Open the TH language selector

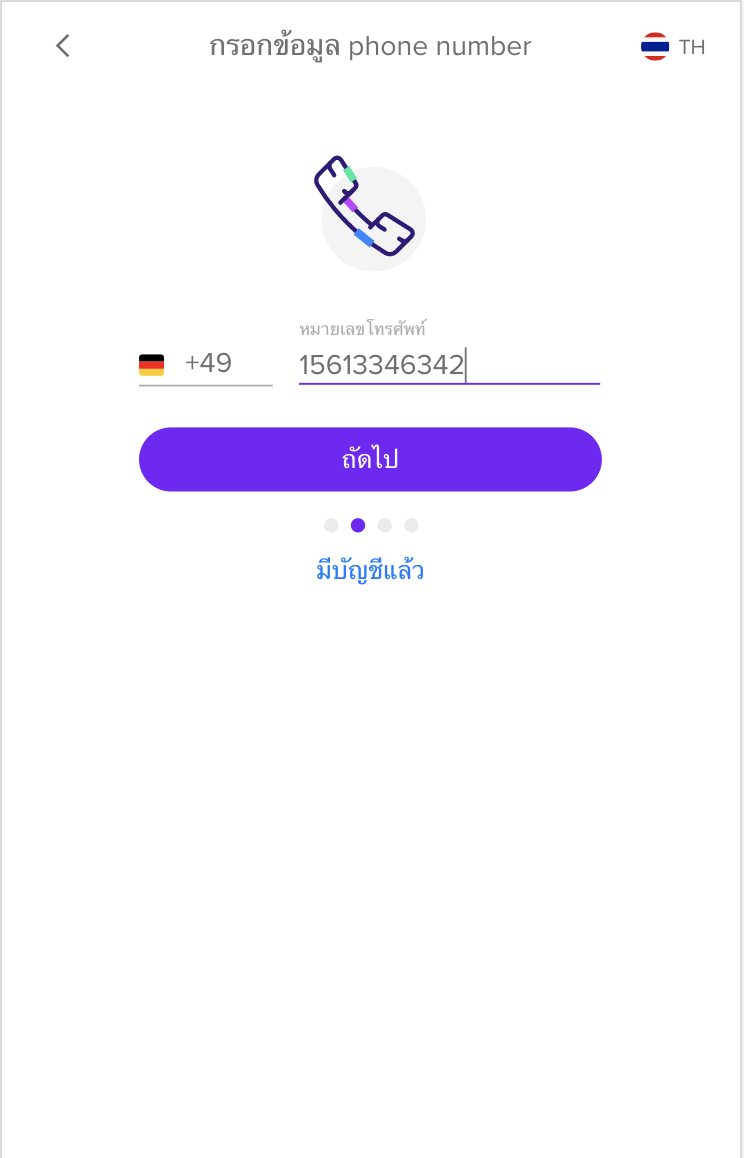coord(673,47)
